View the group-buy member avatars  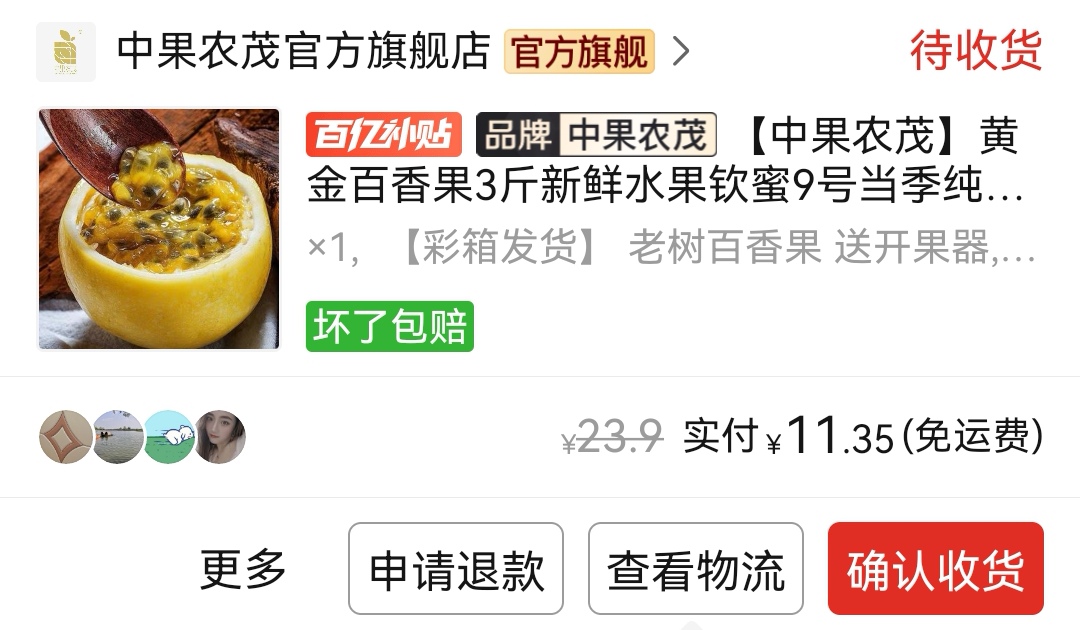tap(142, 436)
